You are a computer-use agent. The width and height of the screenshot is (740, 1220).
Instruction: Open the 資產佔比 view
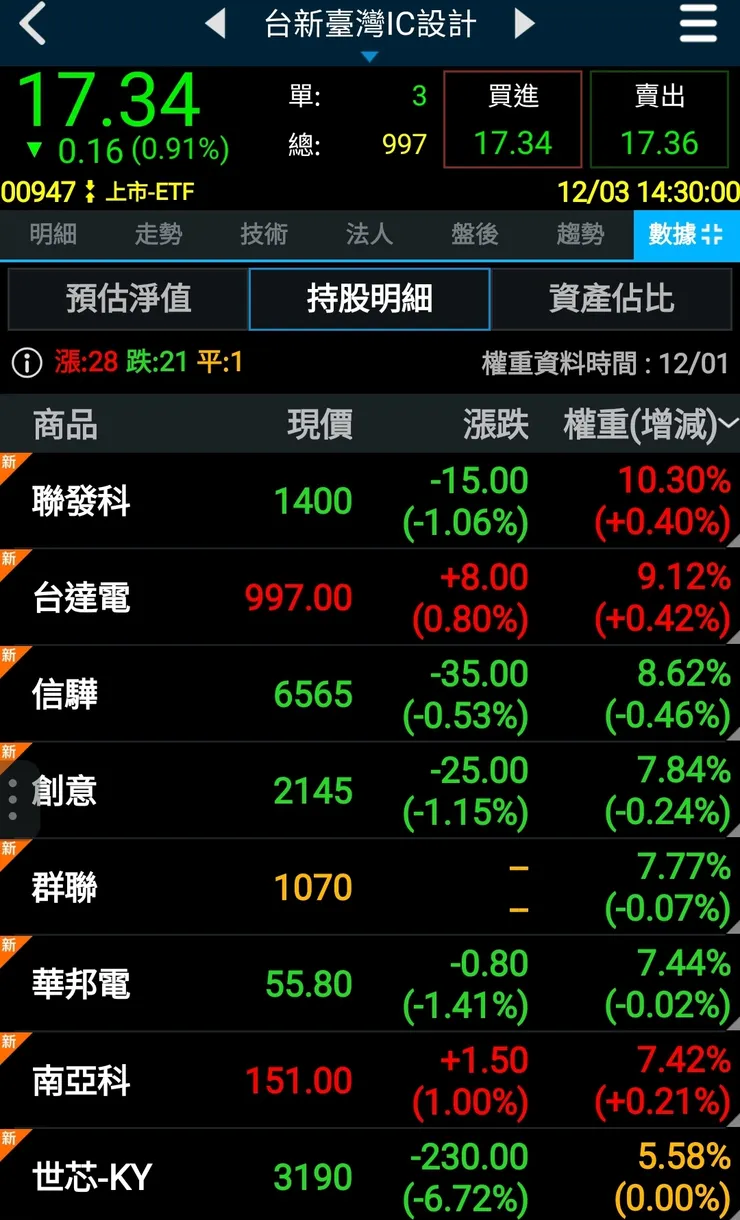tap(611, 300)
